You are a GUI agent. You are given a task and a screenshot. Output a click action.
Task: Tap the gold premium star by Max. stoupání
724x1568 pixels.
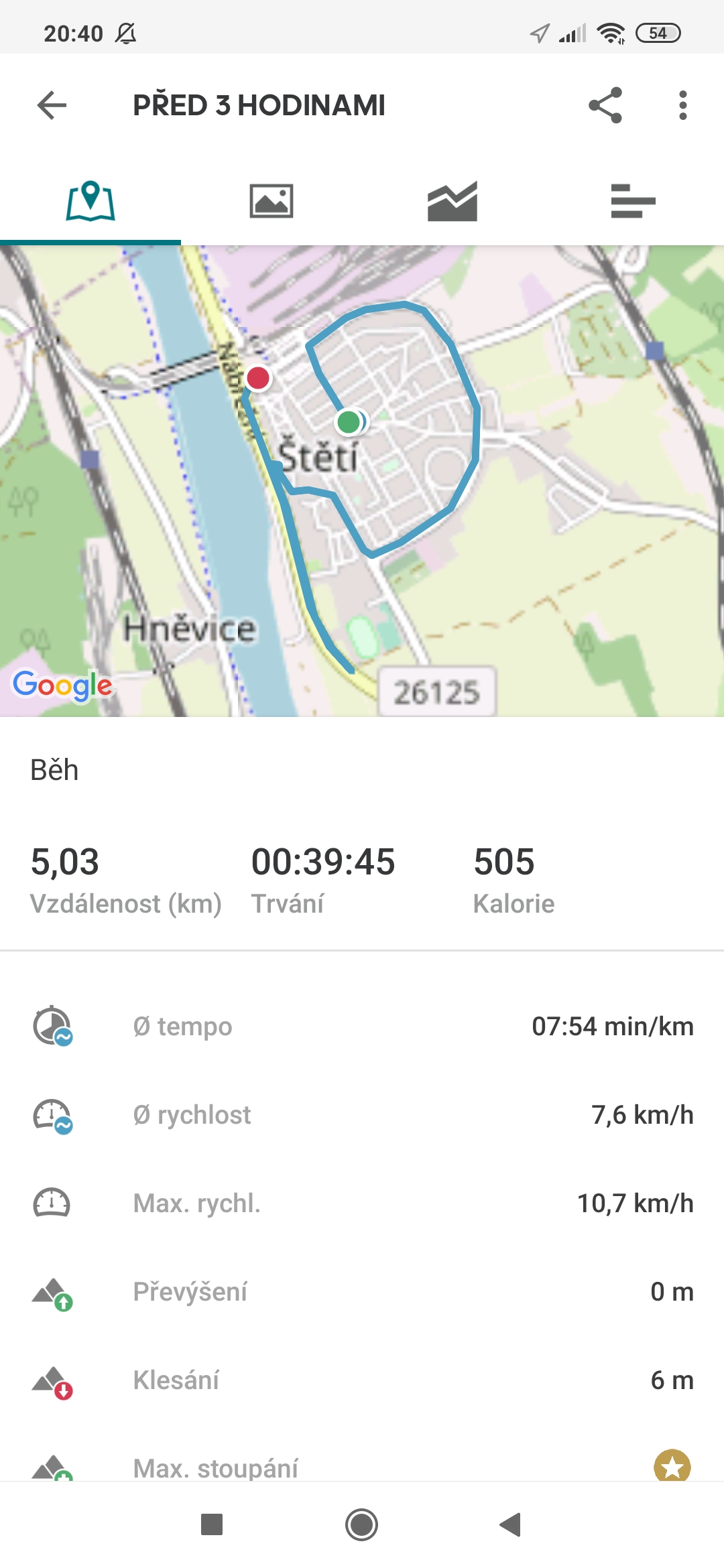click(x=672, y=1466)
